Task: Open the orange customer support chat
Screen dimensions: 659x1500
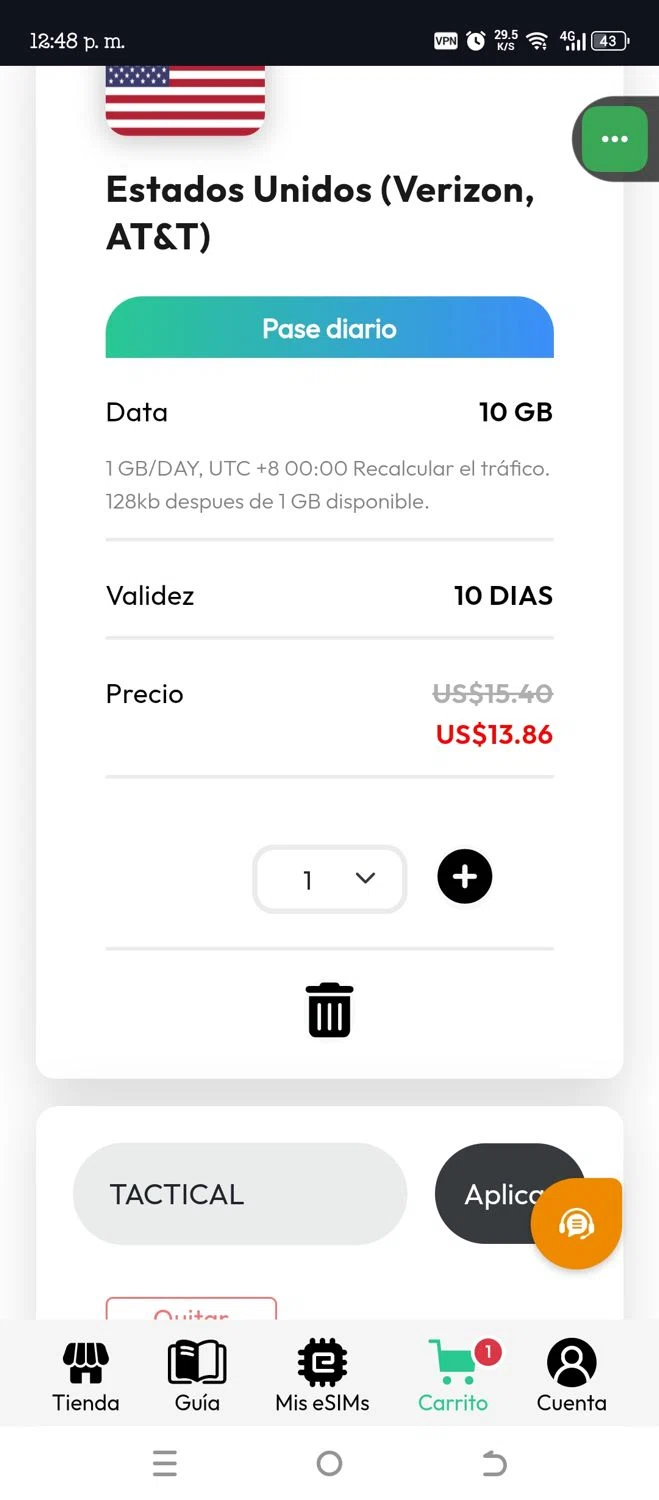Action: [x=577, y=1223]
